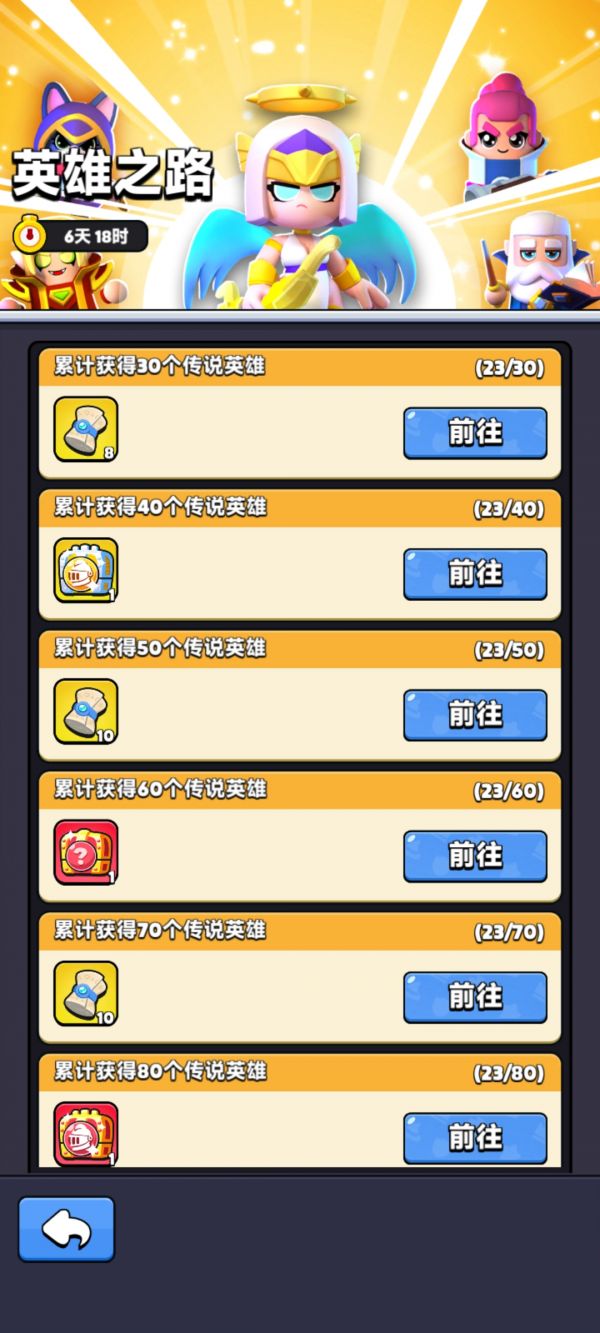The width and height of the screenshot is (600, 1333).
Task: Tap 前往 for the 60 legendary heroes task
Action: (x=475, y=855)
